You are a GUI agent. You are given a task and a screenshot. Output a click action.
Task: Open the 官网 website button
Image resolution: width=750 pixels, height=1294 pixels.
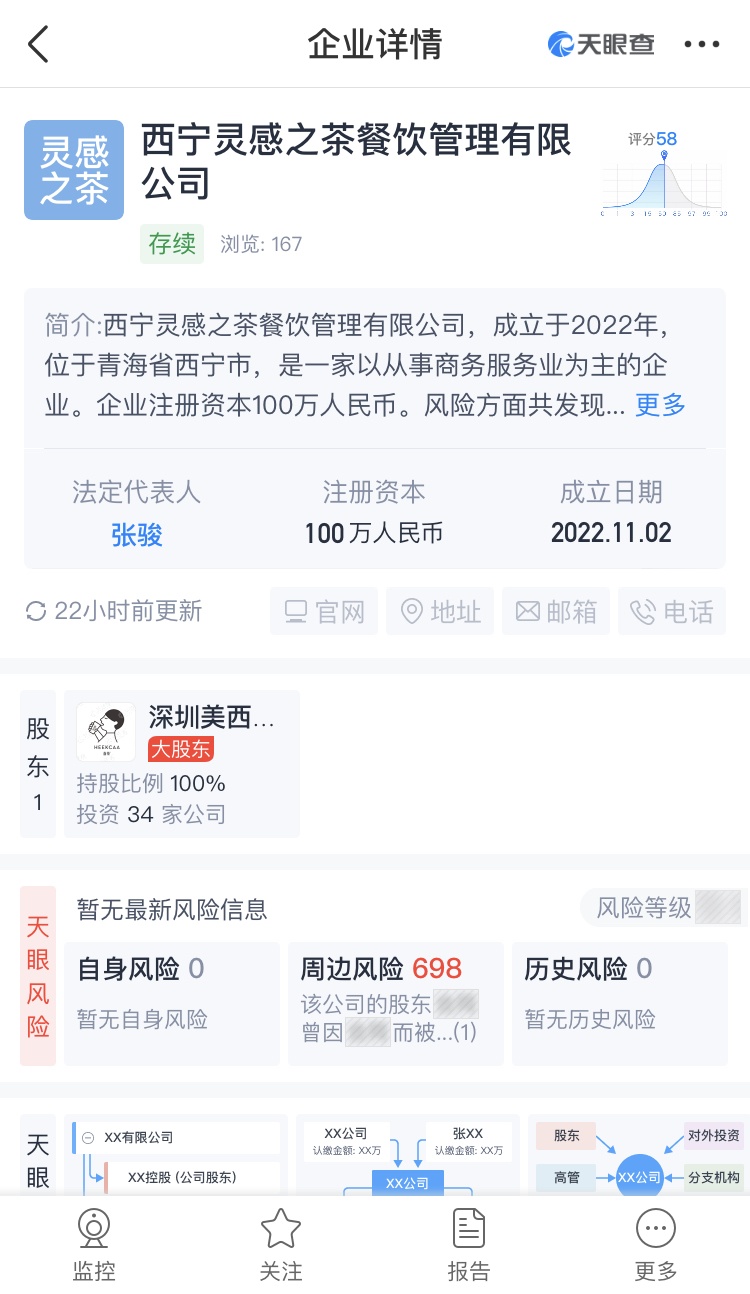coord(324,612)
